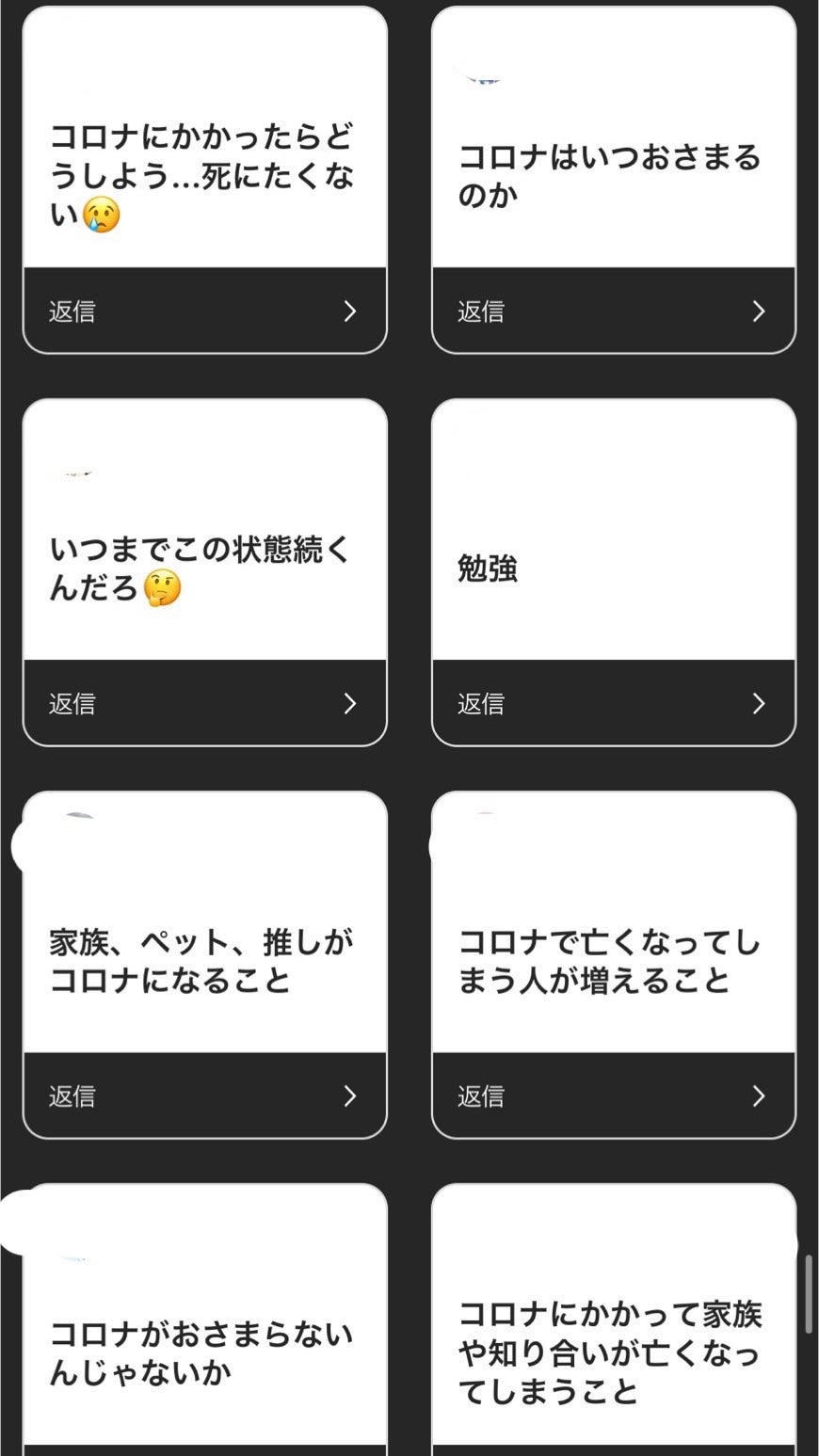Open the crying emoji in the first question

click(101, 215)
